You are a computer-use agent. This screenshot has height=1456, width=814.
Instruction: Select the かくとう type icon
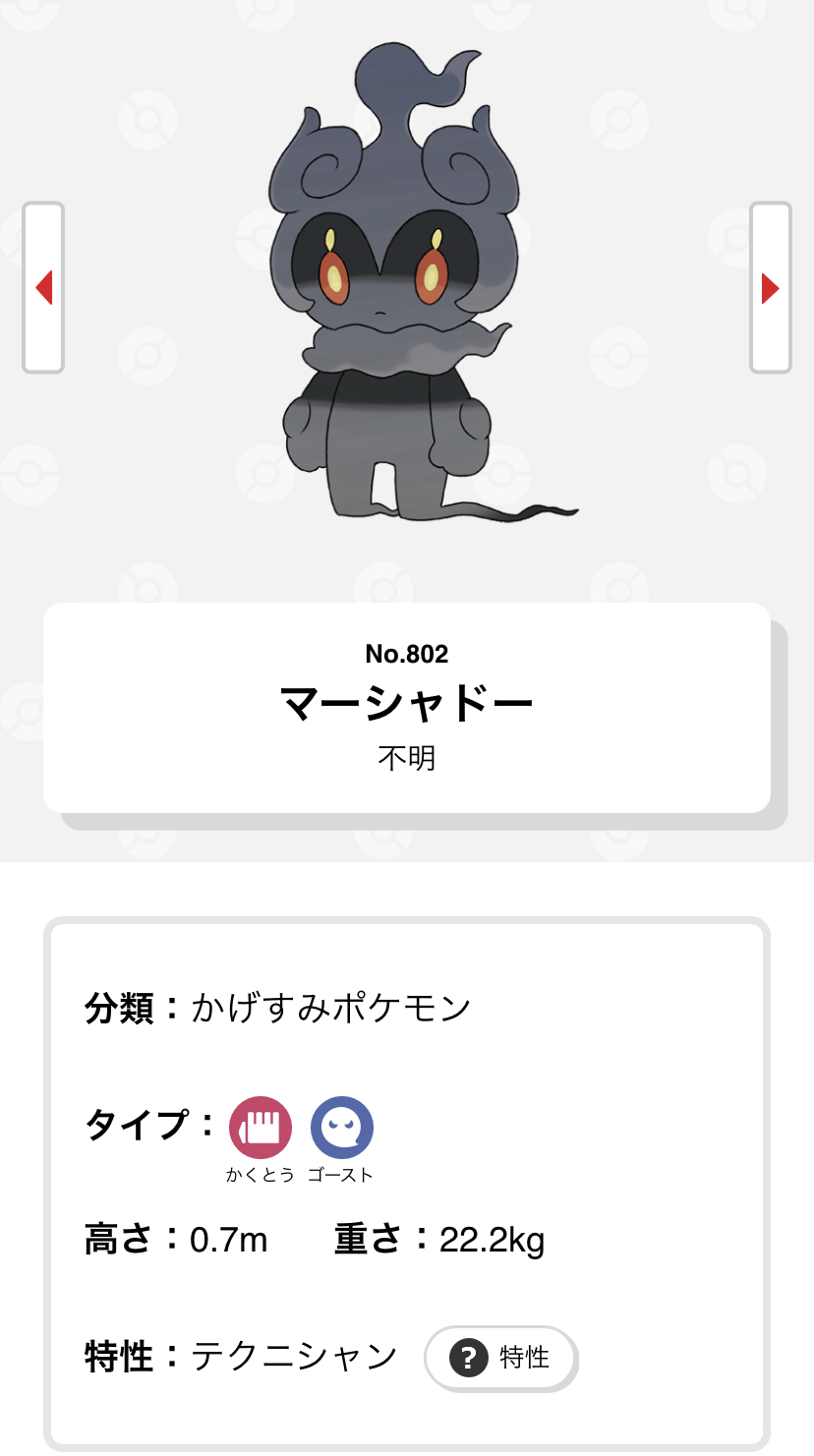click(x=261, y=1128)
